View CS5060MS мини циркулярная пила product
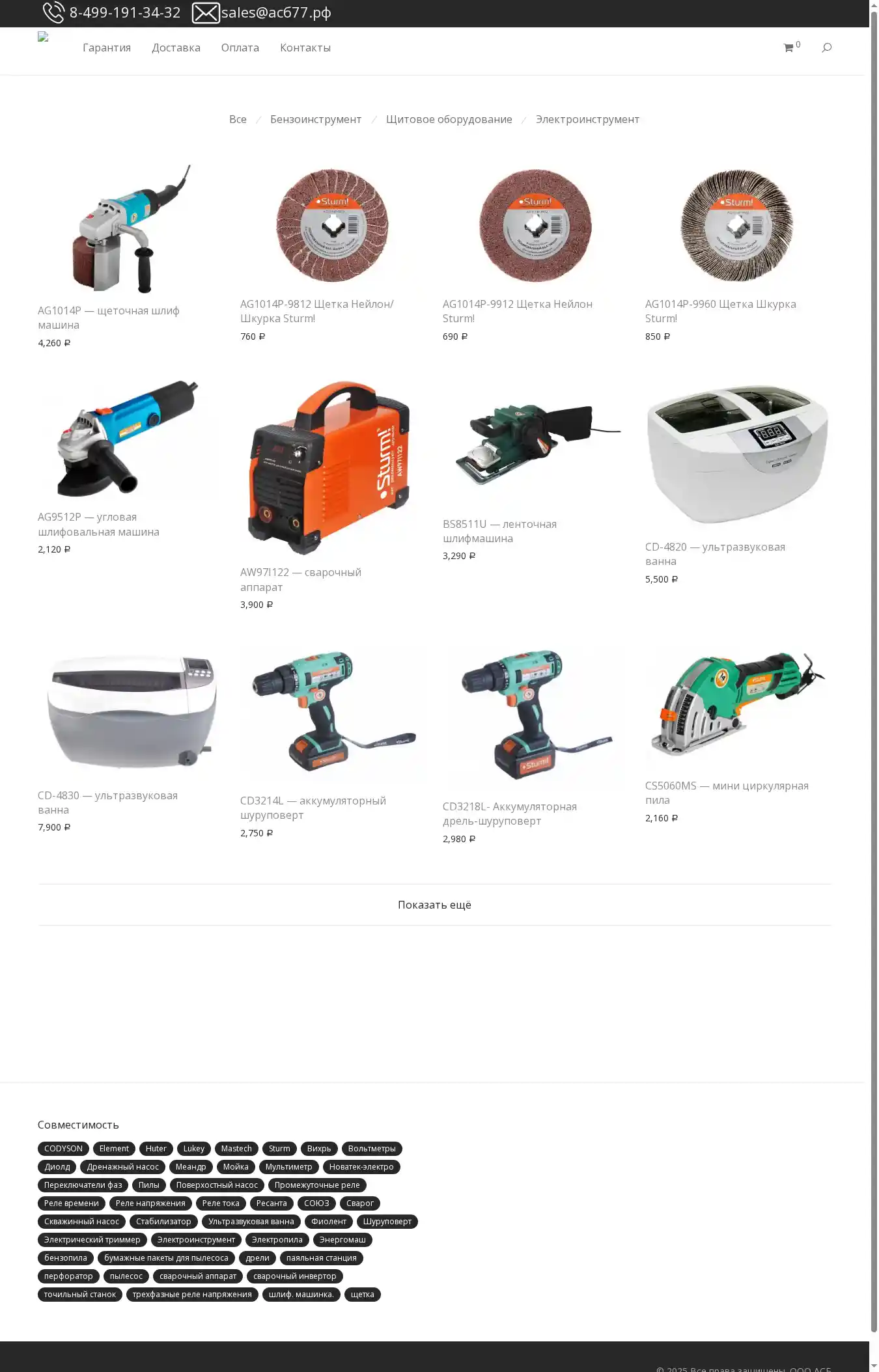The image size is (879, 1372). (x=726, y=793)
